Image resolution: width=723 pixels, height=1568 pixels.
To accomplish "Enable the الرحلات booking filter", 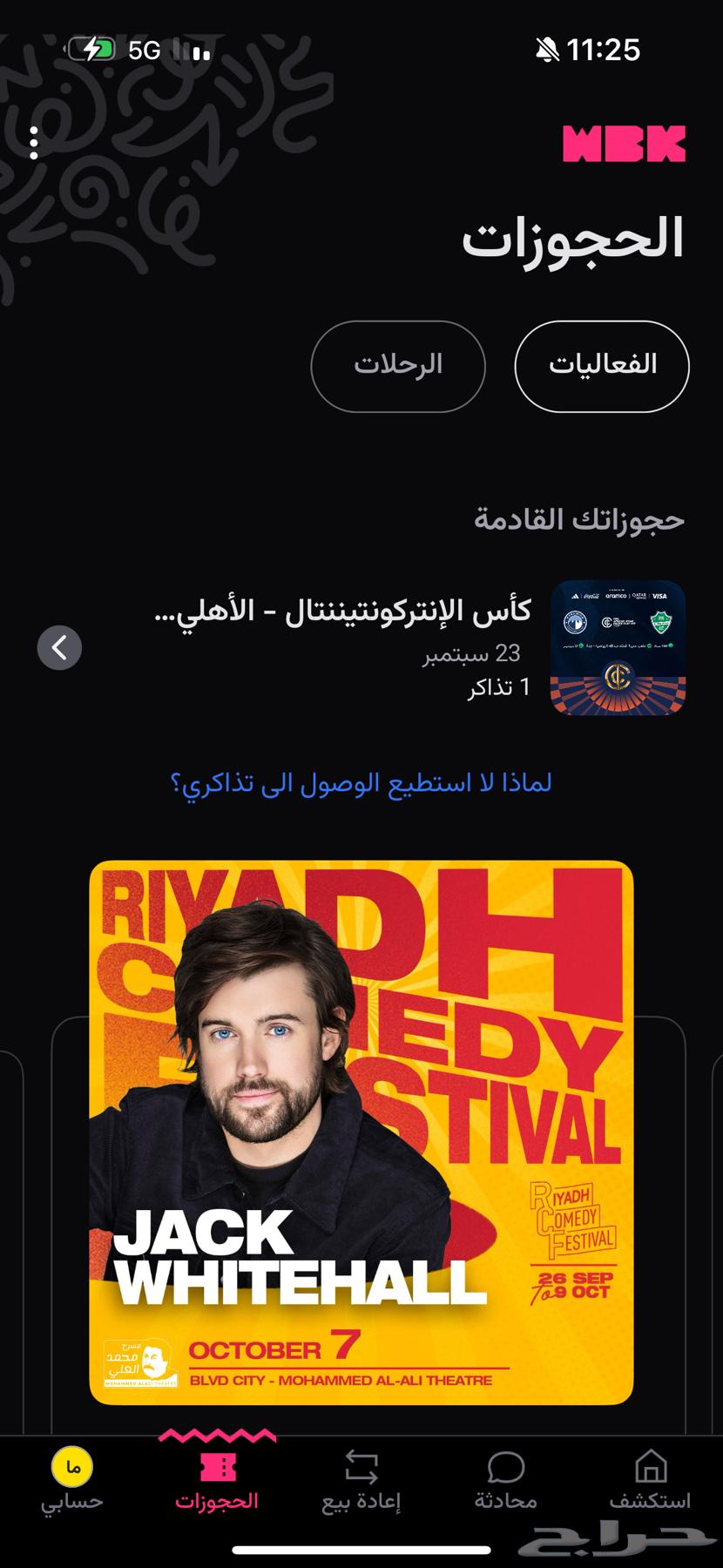I will point(397,366).
